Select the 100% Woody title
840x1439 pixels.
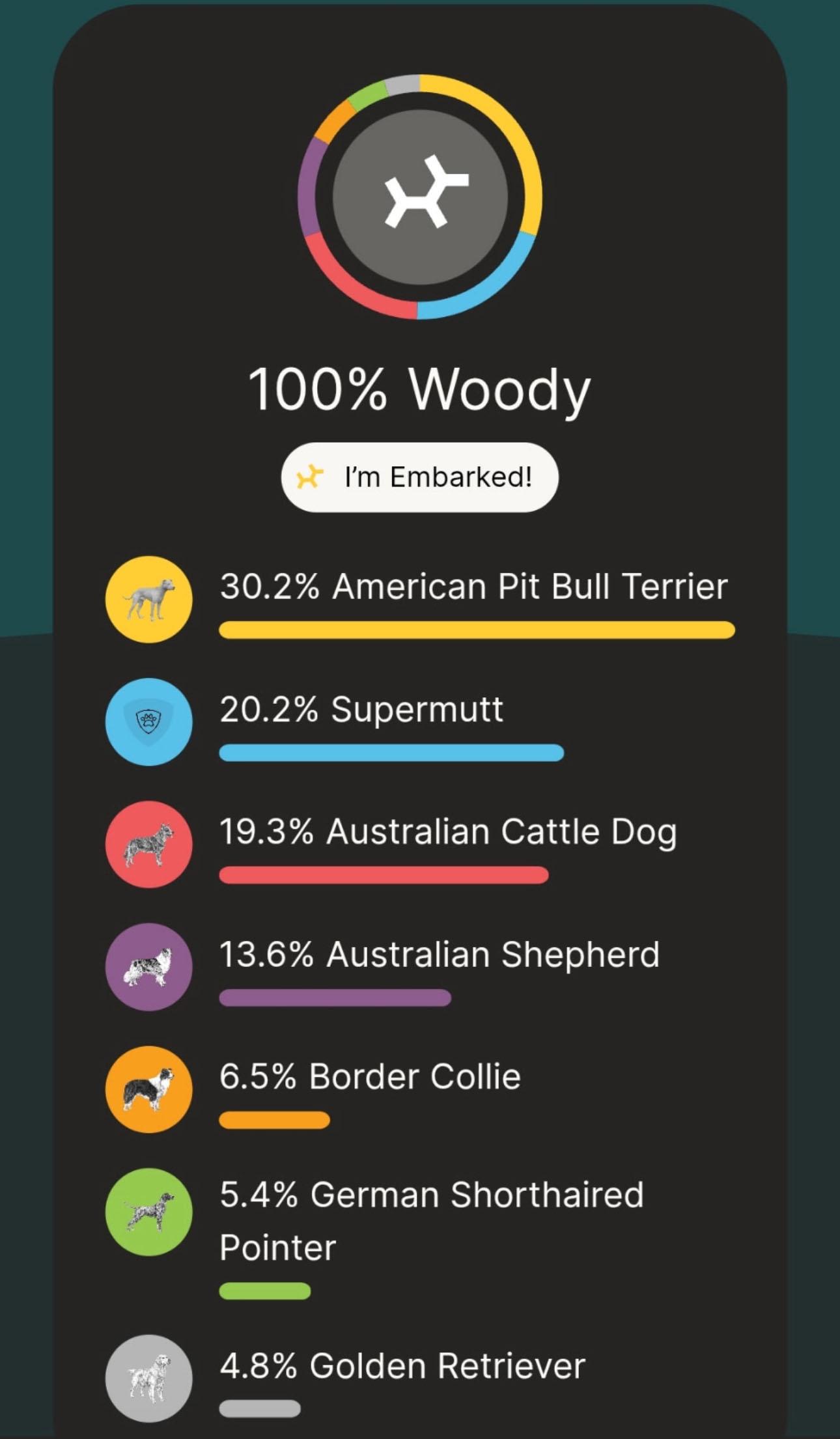[x=420, y=389]
